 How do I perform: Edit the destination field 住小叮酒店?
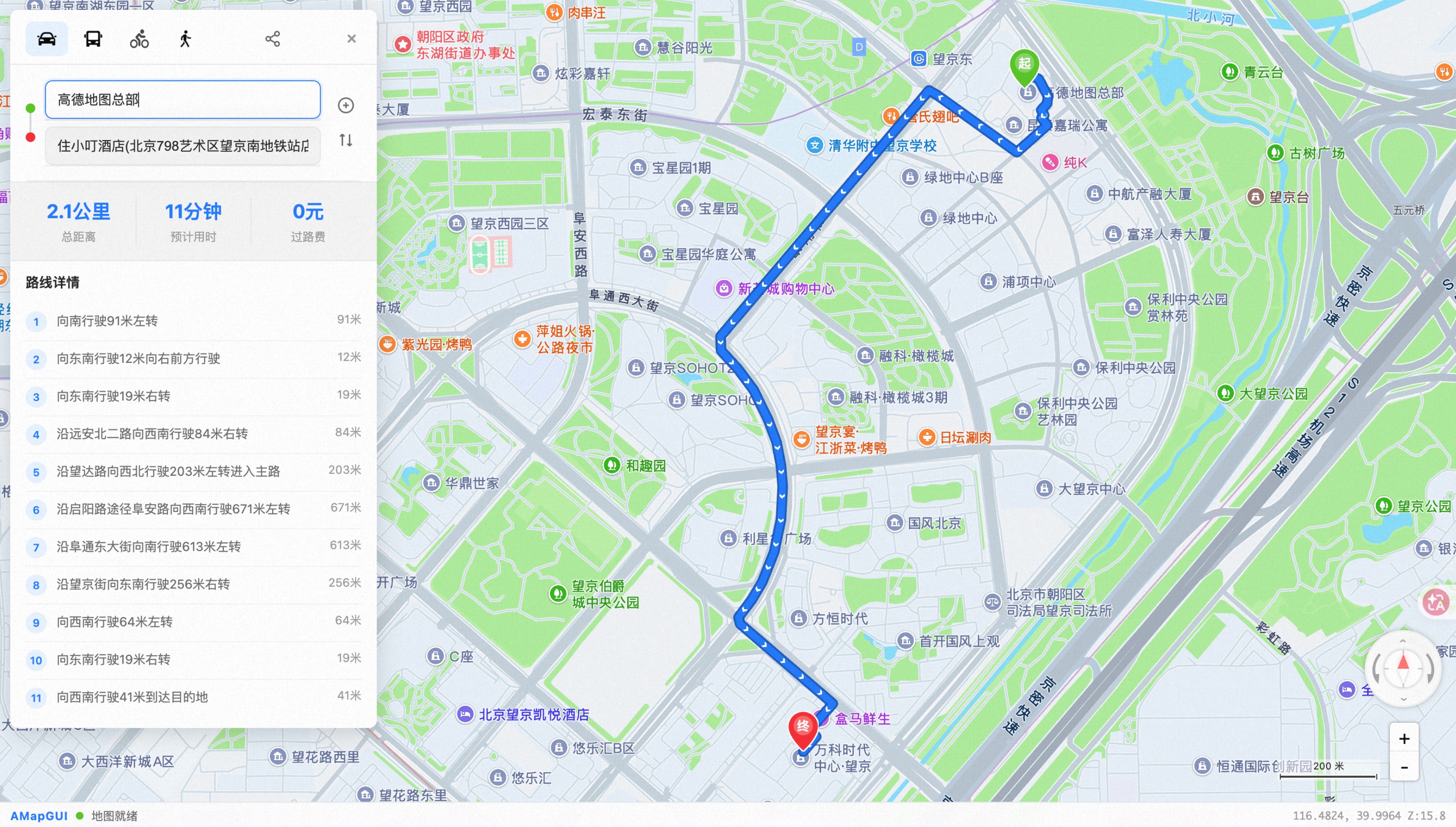[x=182, y=146]
